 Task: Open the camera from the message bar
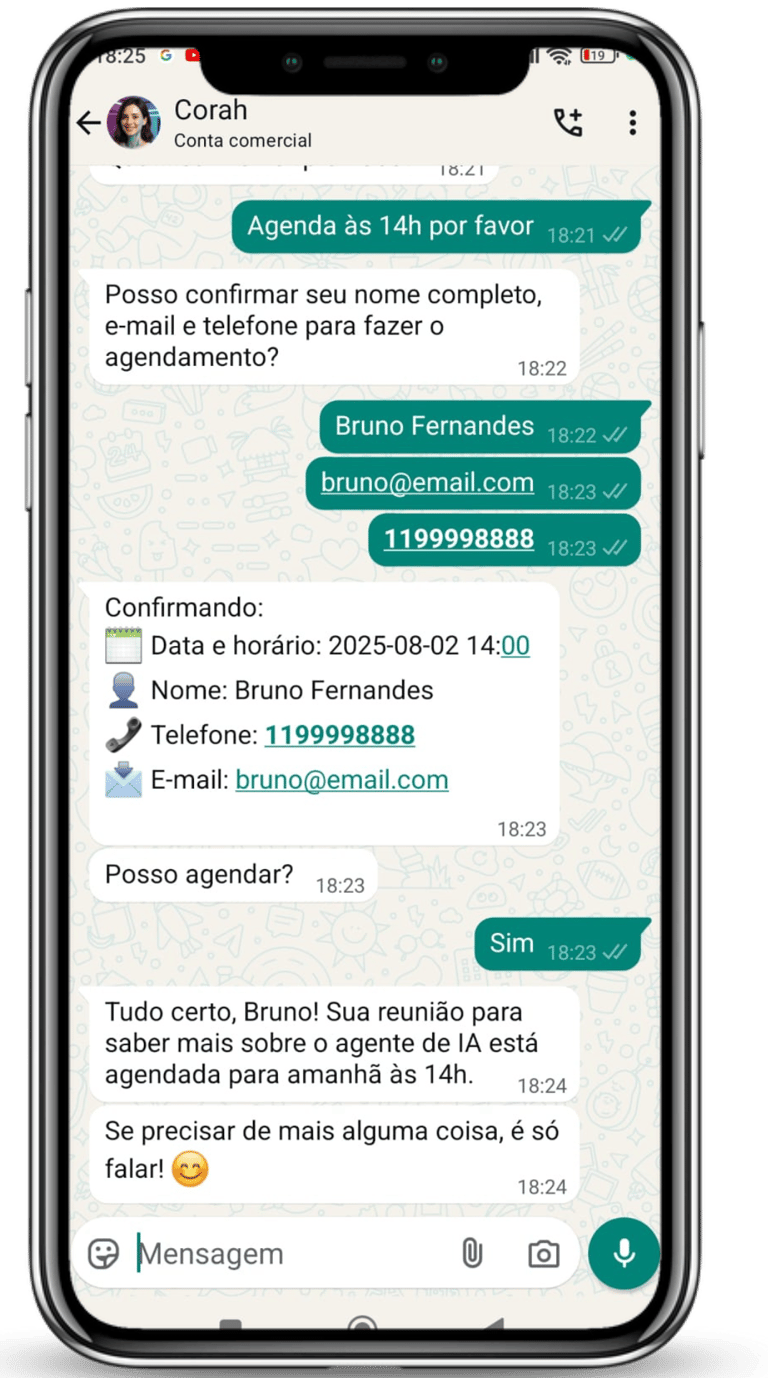tap(543, 1253)
